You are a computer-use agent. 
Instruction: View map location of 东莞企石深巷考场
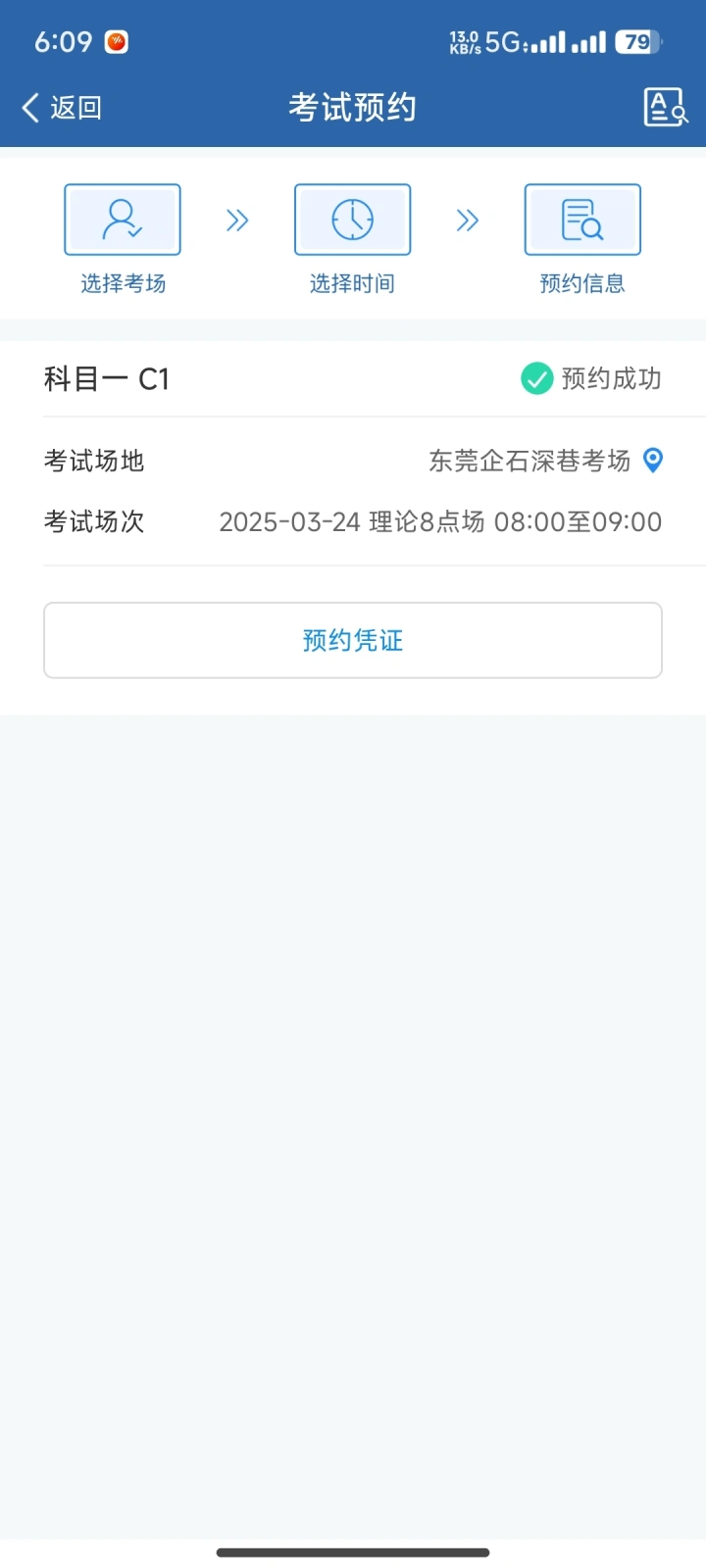point(653,460)
